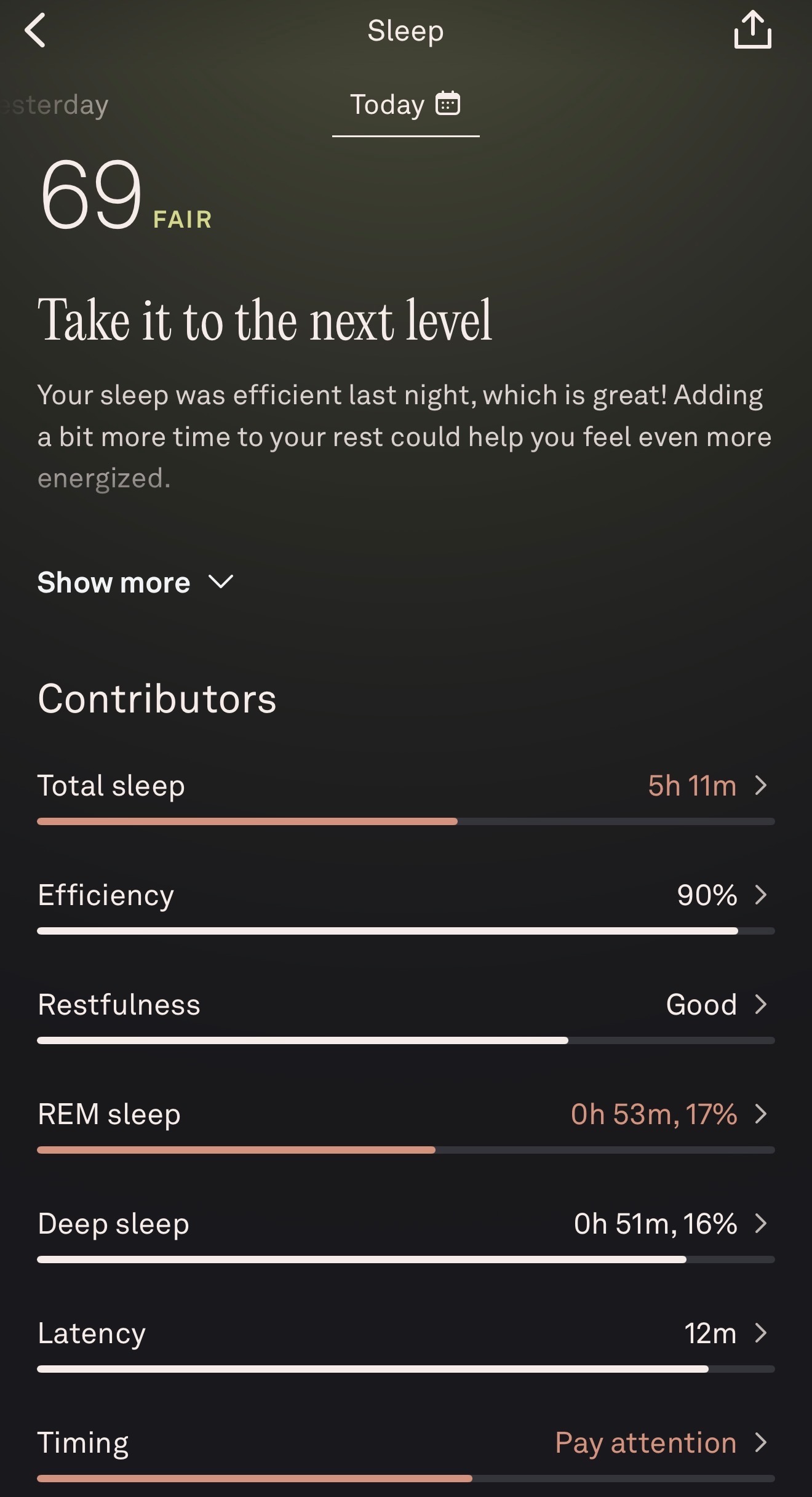Image resolution: width=812 pixels, height=1497 pixels.
Task: Share the sleep report
Action: 752,30
